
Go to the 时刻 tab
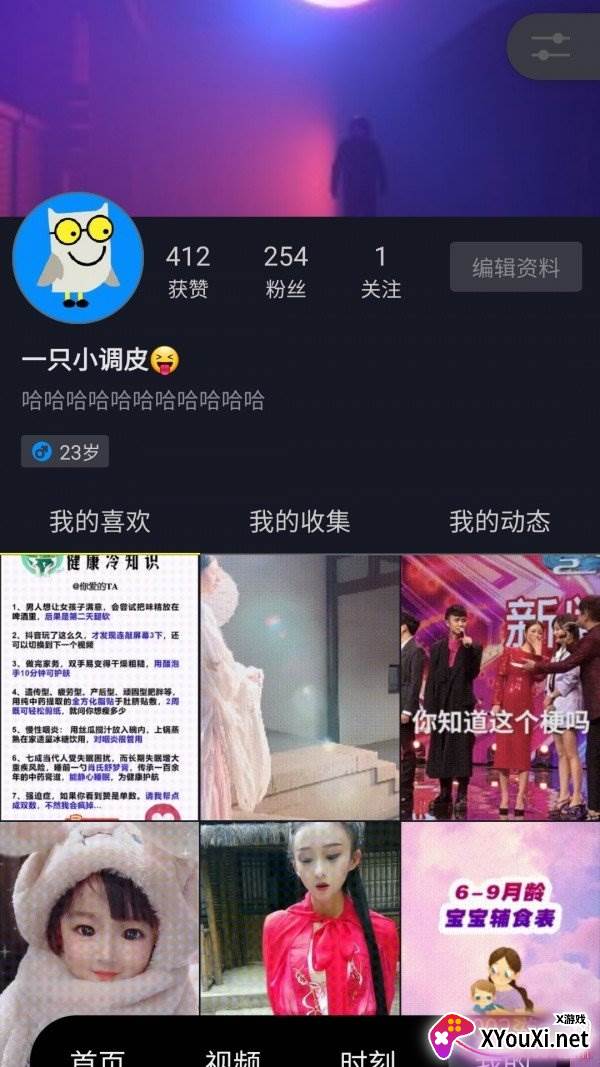[x=368, y=1055]
